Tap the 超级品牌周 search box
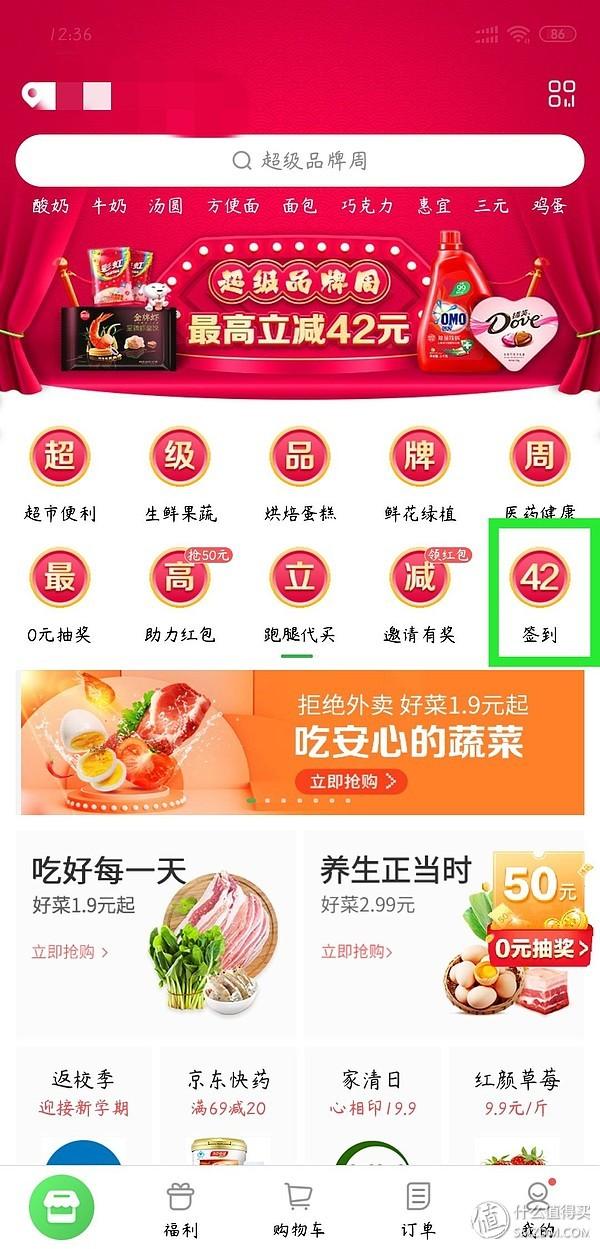 tap(300, 160)
